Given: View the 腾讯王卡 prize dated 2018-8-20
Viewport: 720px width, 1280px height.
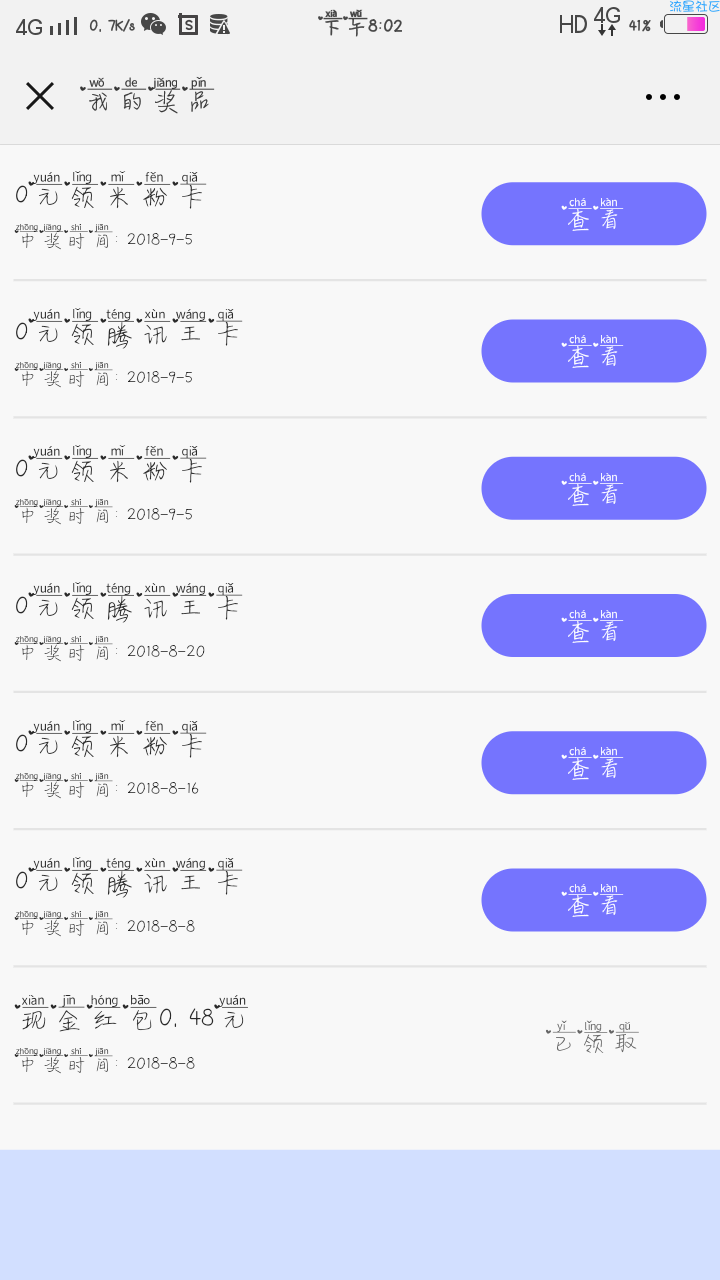Looking at the screenshot, I should pyautogui.click(x=594, y=626).
